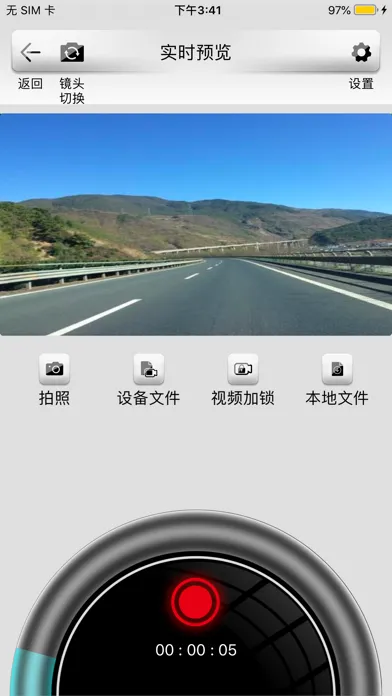Viewport: 392px width, 696px height.
Task: Take a photo with 拍照 button
Action: pos(54,369)
